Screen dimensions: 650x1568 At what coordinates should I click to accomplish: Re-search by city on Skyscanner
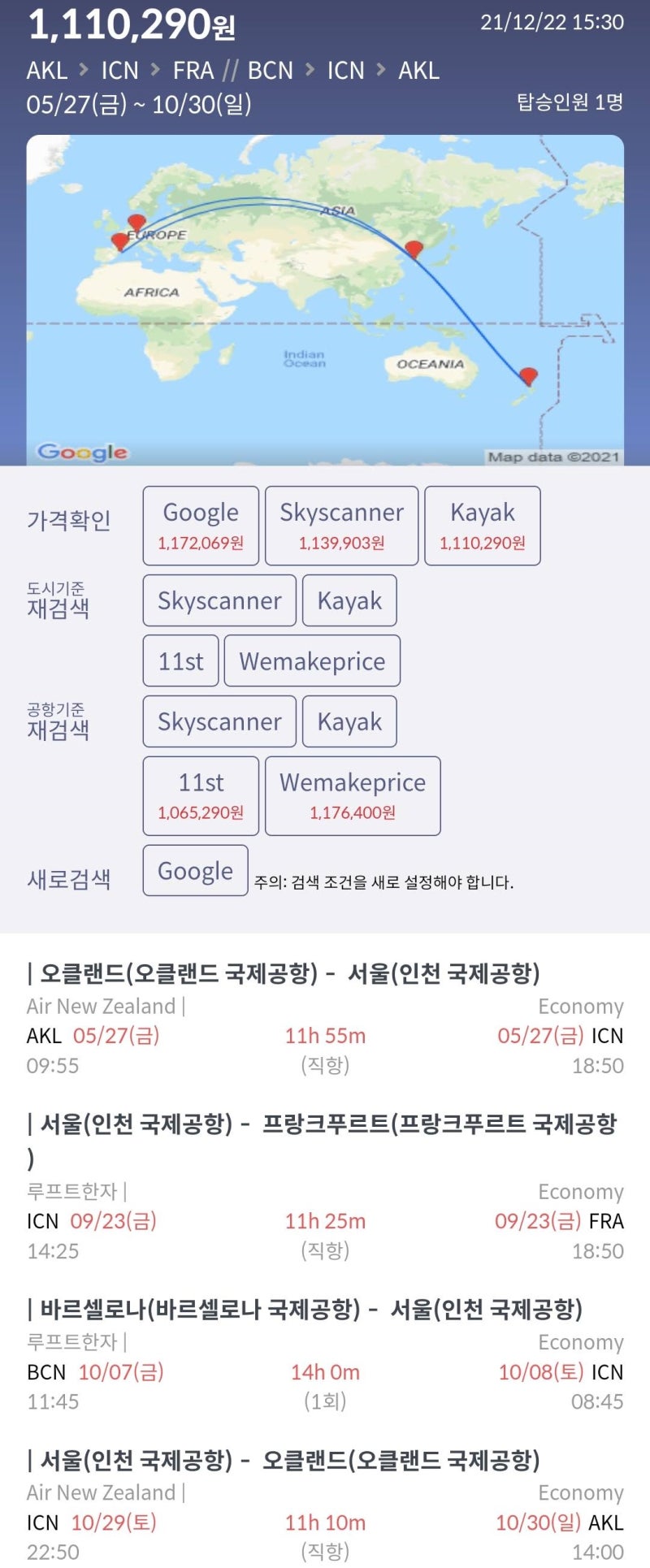click(x=219, y=600)
